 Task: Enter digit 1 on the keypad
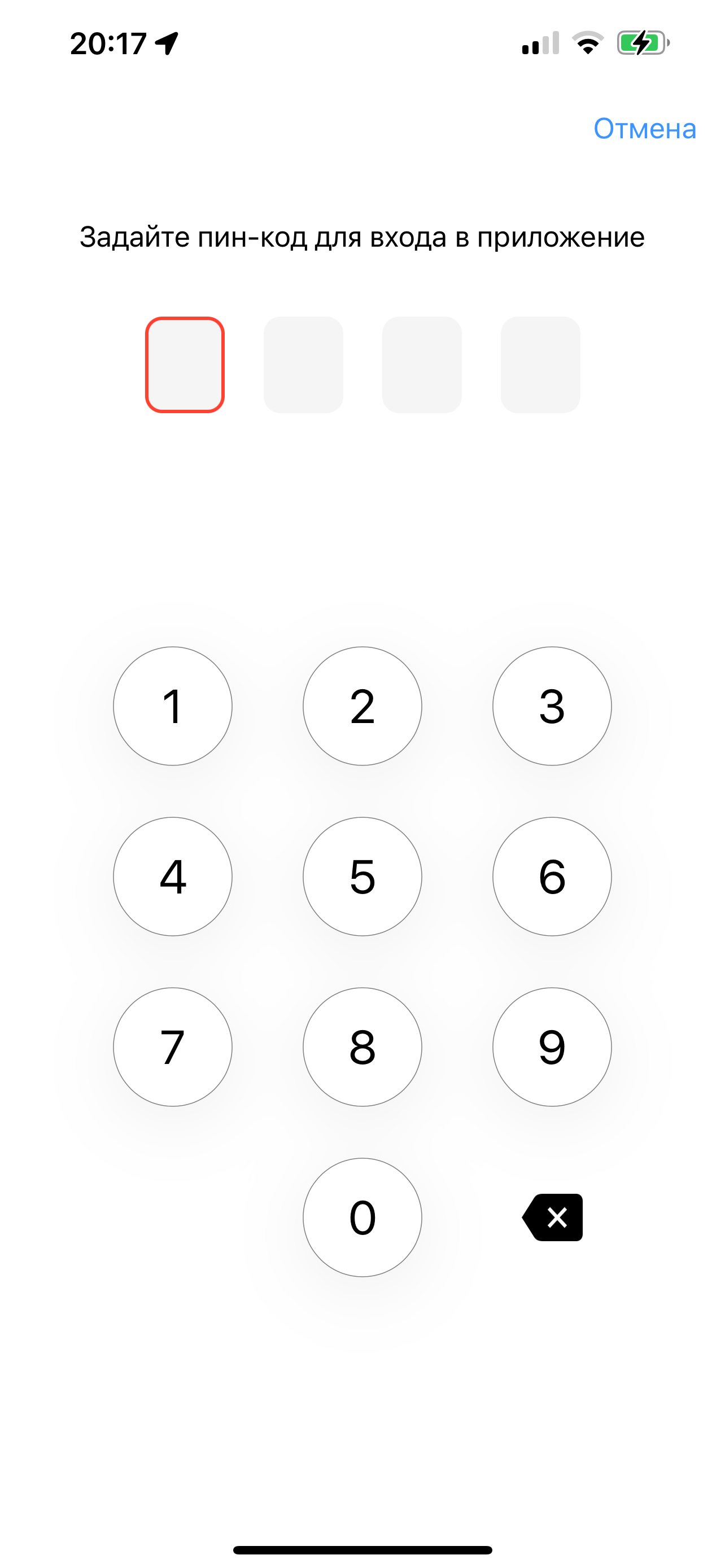pos(173,706)
